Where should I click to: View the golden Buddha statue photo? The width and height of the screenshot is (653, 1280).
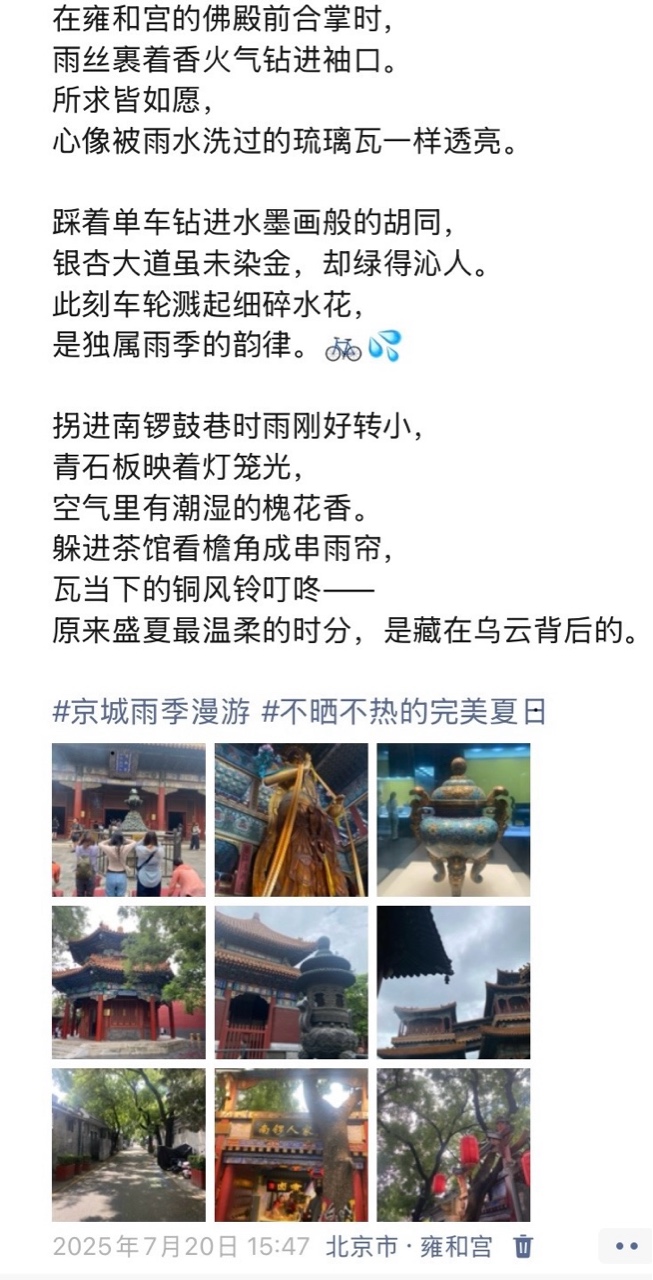(x=291, y=820)
